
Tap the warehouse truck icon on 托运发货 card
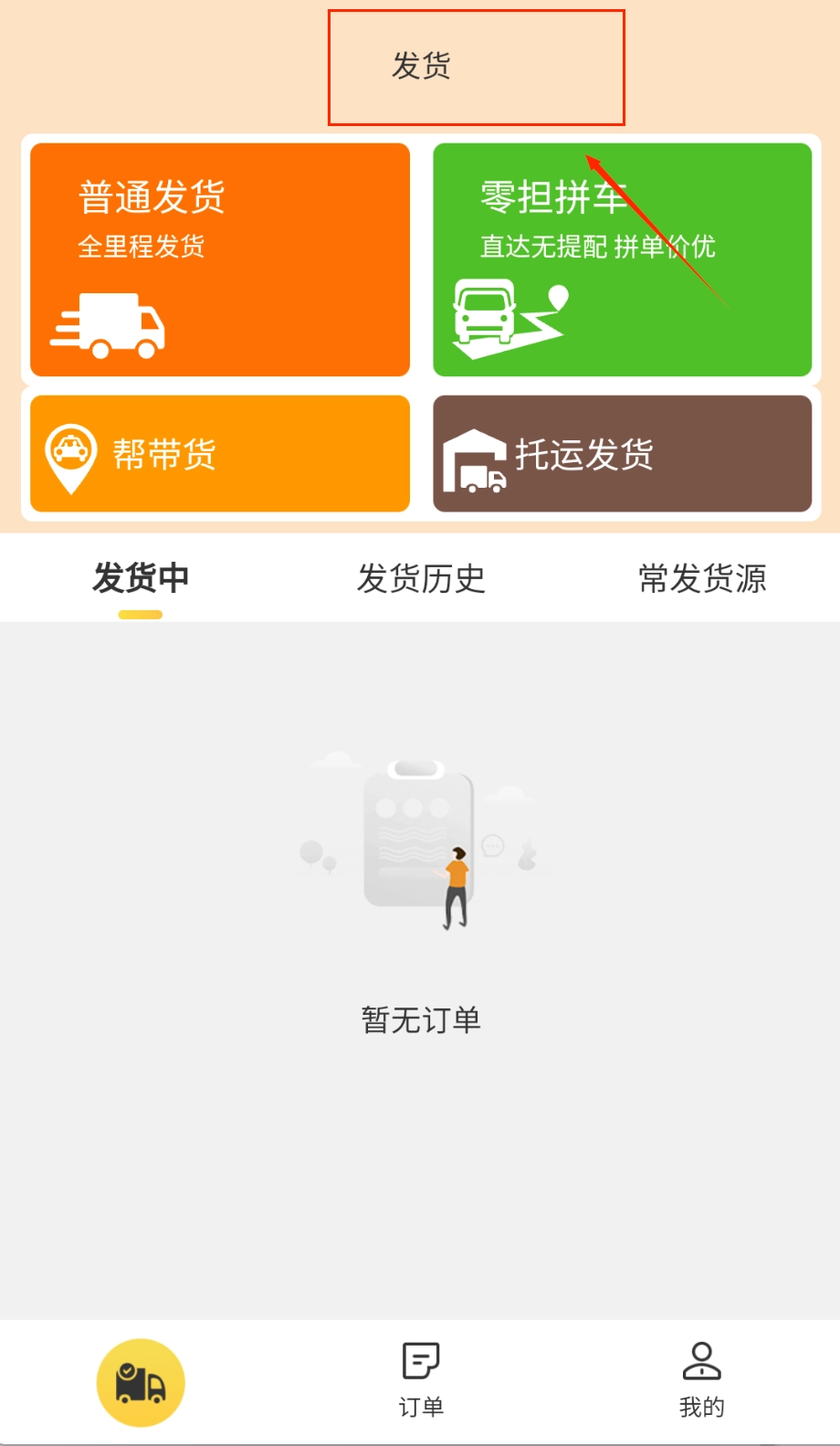tap(473, 459)
